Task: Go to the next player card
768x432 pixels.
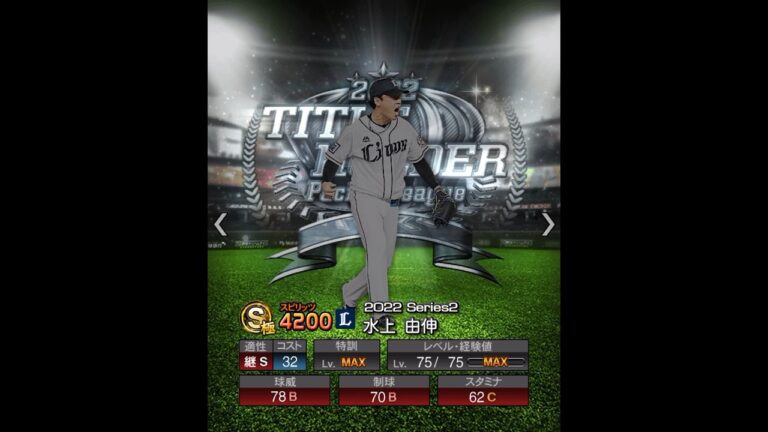Action: [x=547, y=225]
